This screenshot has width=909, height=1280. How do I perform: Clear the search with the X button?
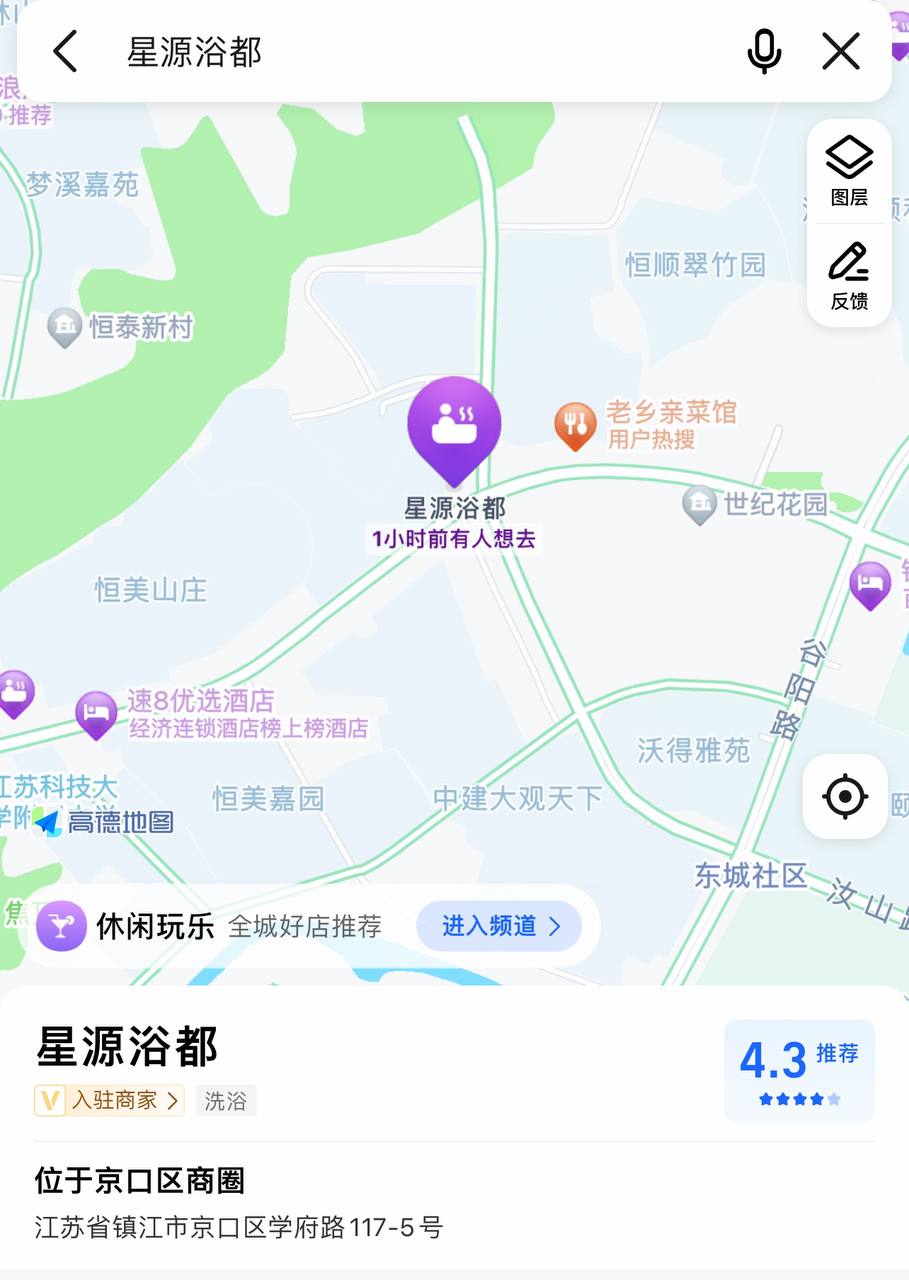tap(840, 52)
